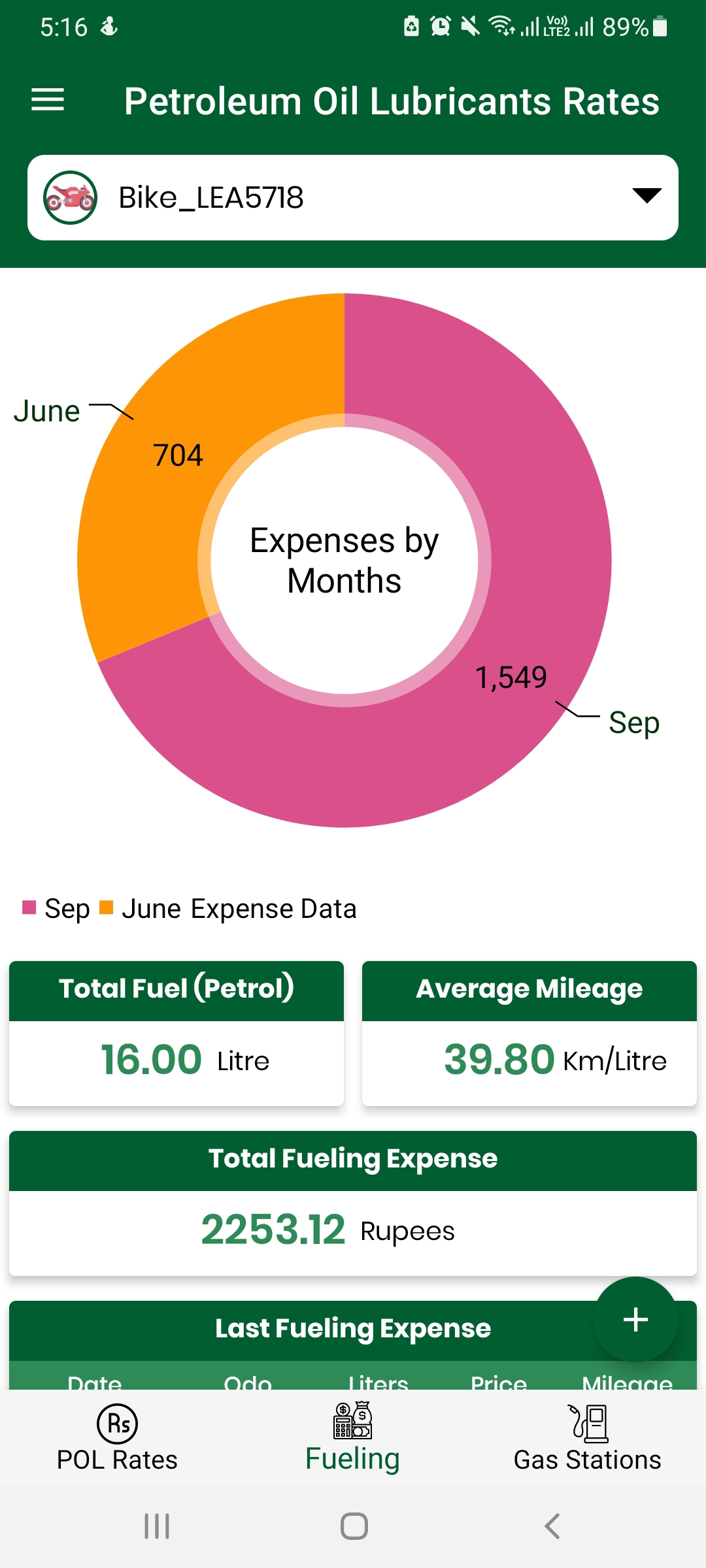Select the Fueling tab
Image resolution: width=706 pixels, height=1568 pixels.
pyautogui.click(x=353, y=1437)
